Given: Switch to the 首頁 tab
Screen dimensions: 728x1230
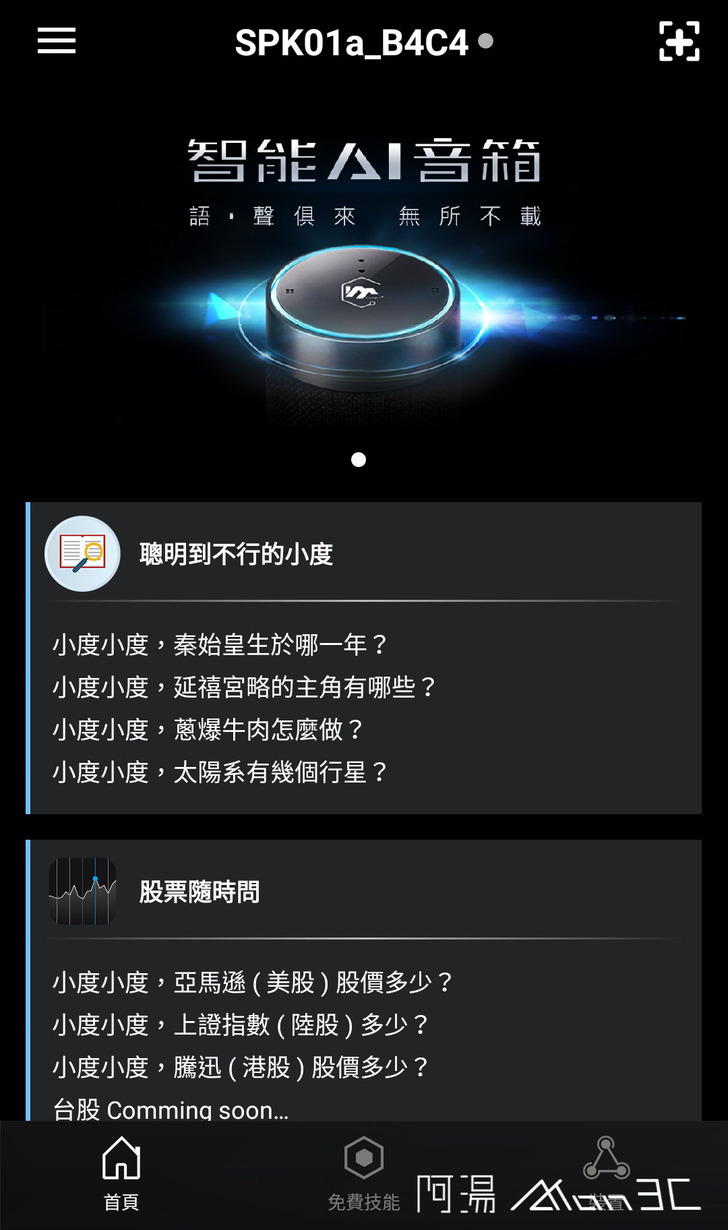Looking at the screenshot, I should click(121, 1175).
